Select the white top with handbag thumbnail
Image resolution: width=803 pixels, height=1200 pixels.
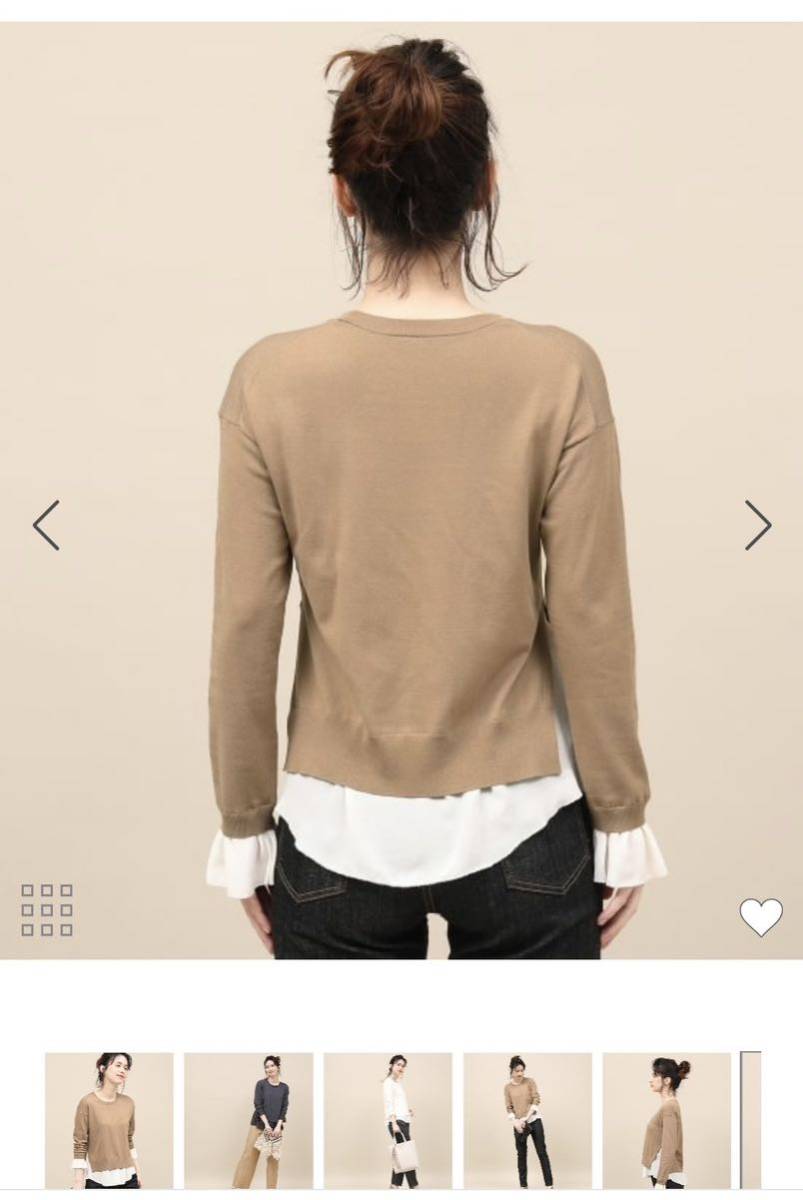coord(388,1120)
